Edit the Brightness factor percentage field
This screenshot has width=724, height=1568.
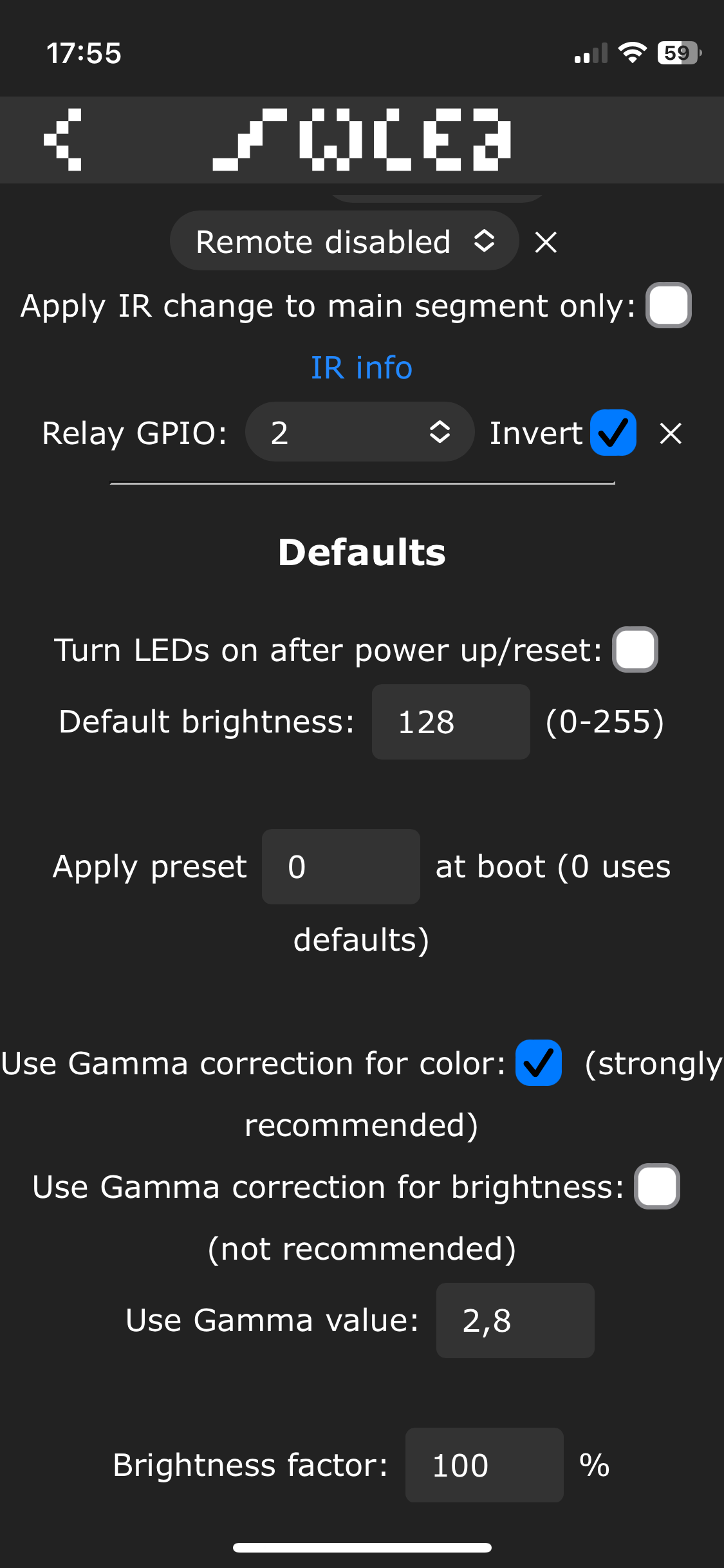coord(484,1465)
